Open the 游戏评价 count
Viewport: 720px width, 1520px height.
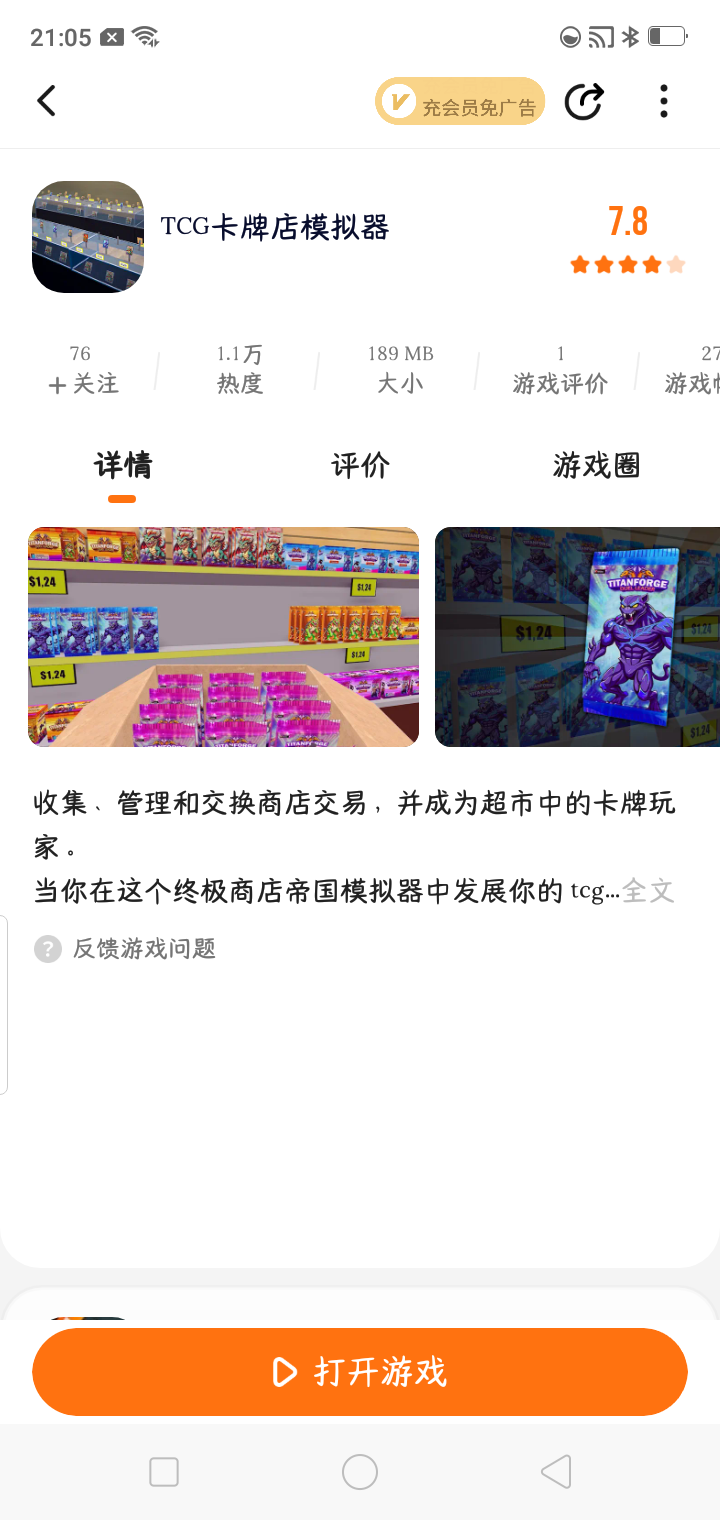click(560, 371)
